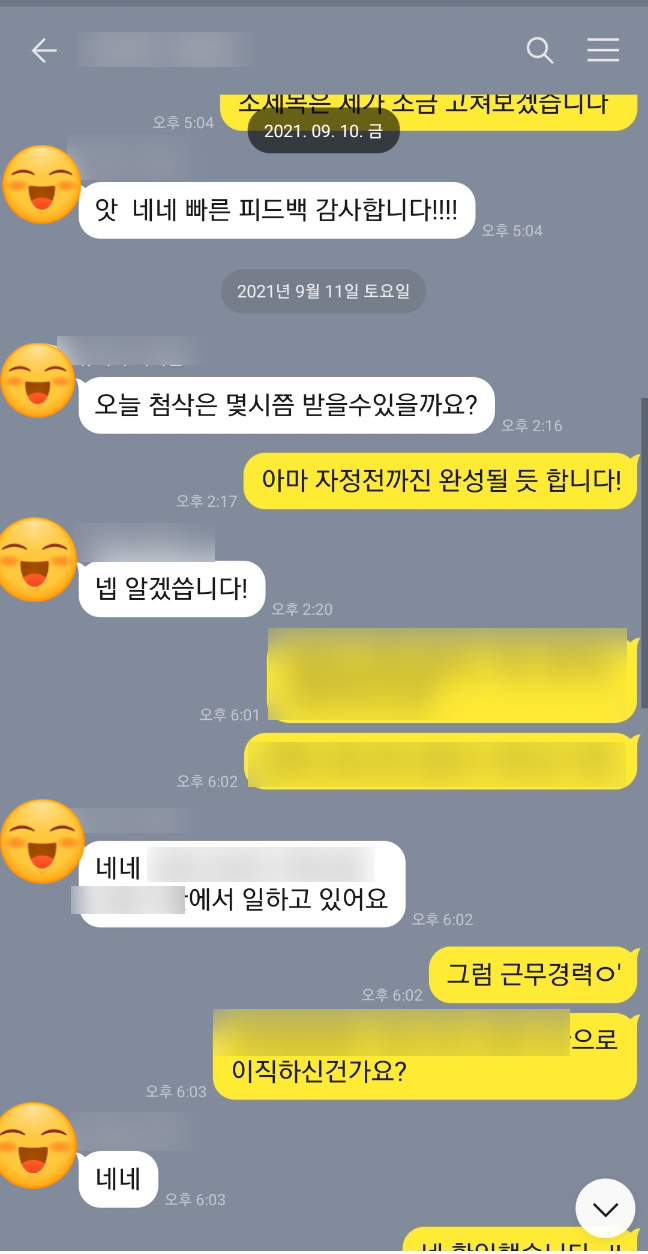The height and width of the screenshot is (1254, 648).
Task: Go back with the arrow icon
Action: coord(44,51)
